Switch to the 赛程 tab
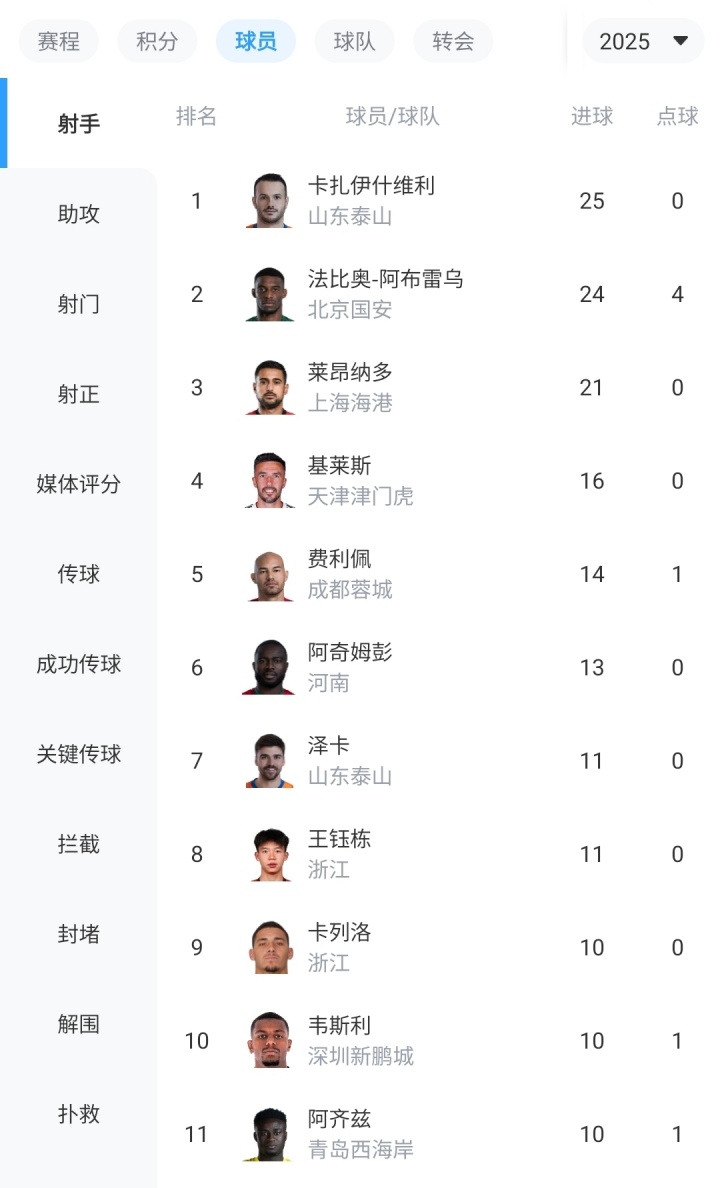This screenshot has width=720, height=1188. (58, 41)
